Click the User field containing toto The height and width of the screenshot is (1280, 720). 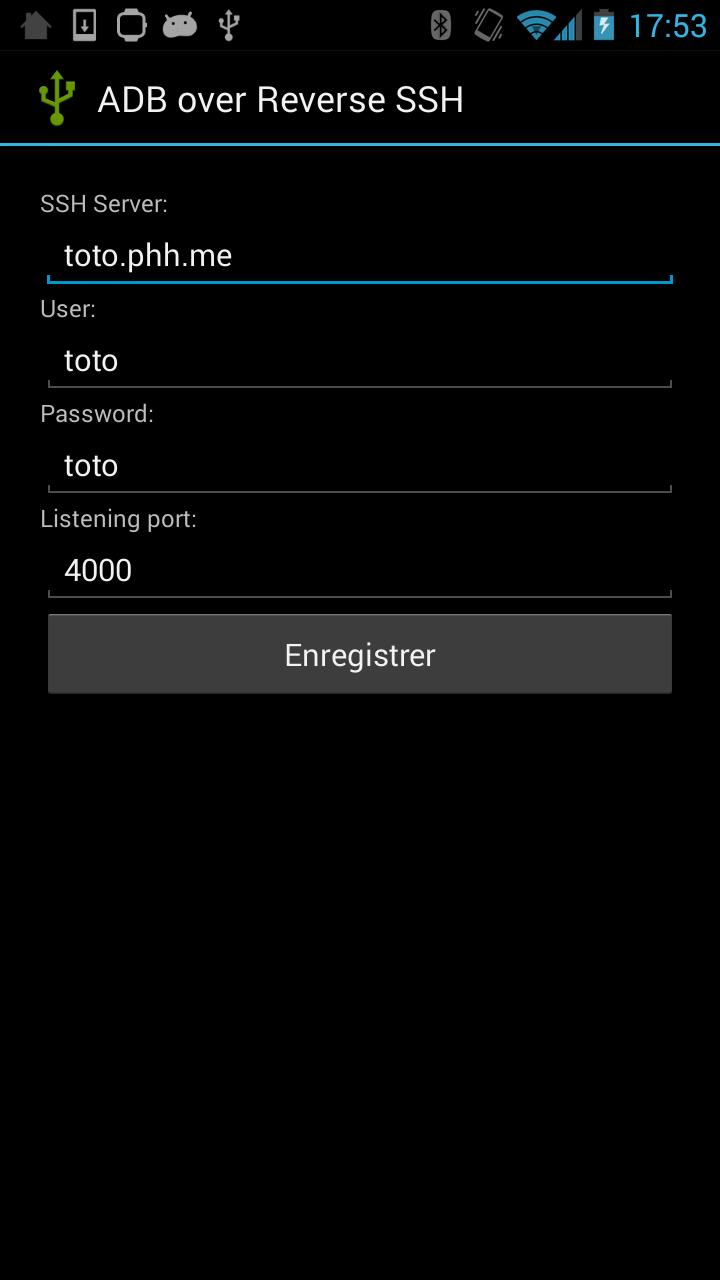360,360
